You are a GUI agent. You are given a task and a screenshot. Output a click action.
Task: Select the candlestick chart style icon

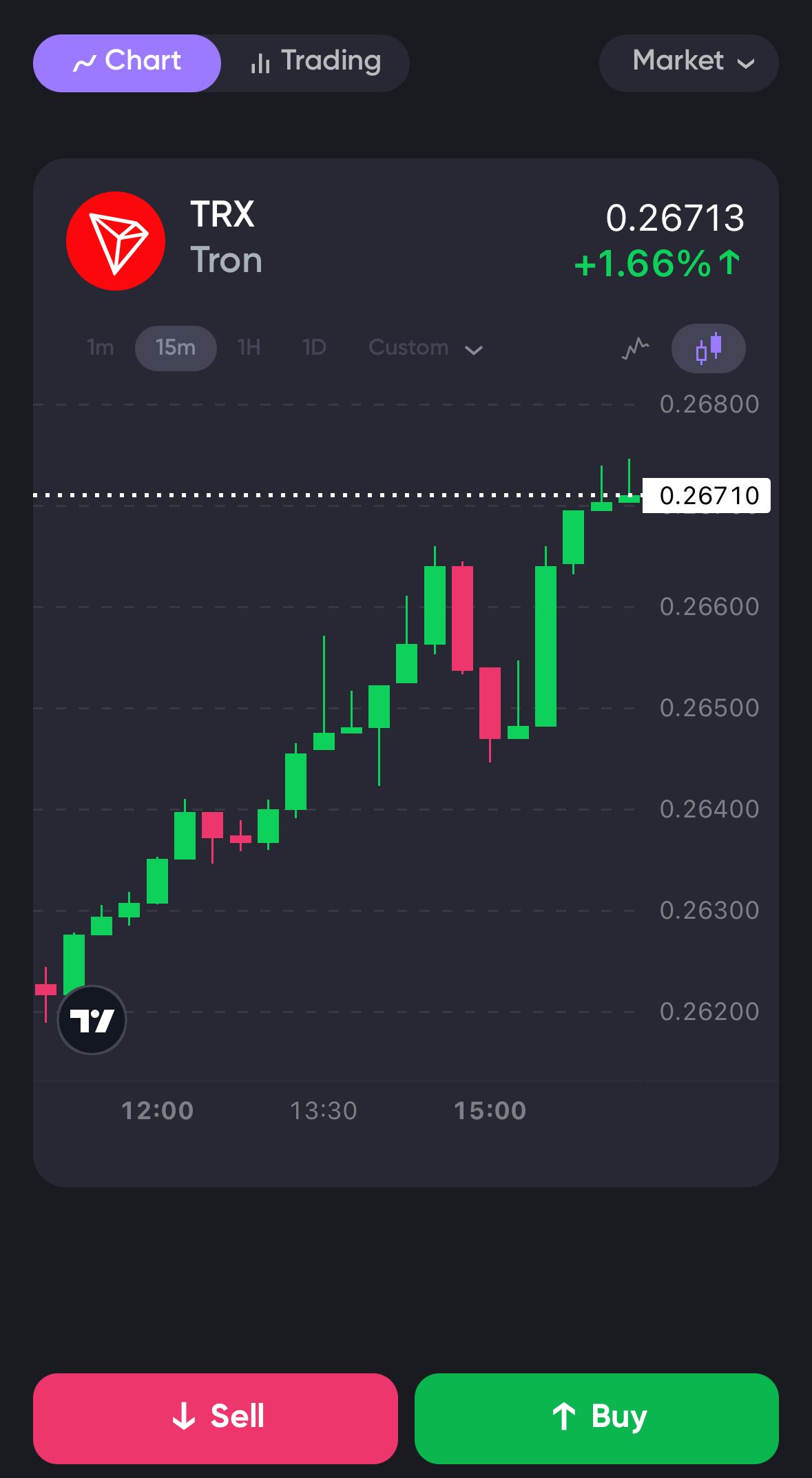point(709,348)
